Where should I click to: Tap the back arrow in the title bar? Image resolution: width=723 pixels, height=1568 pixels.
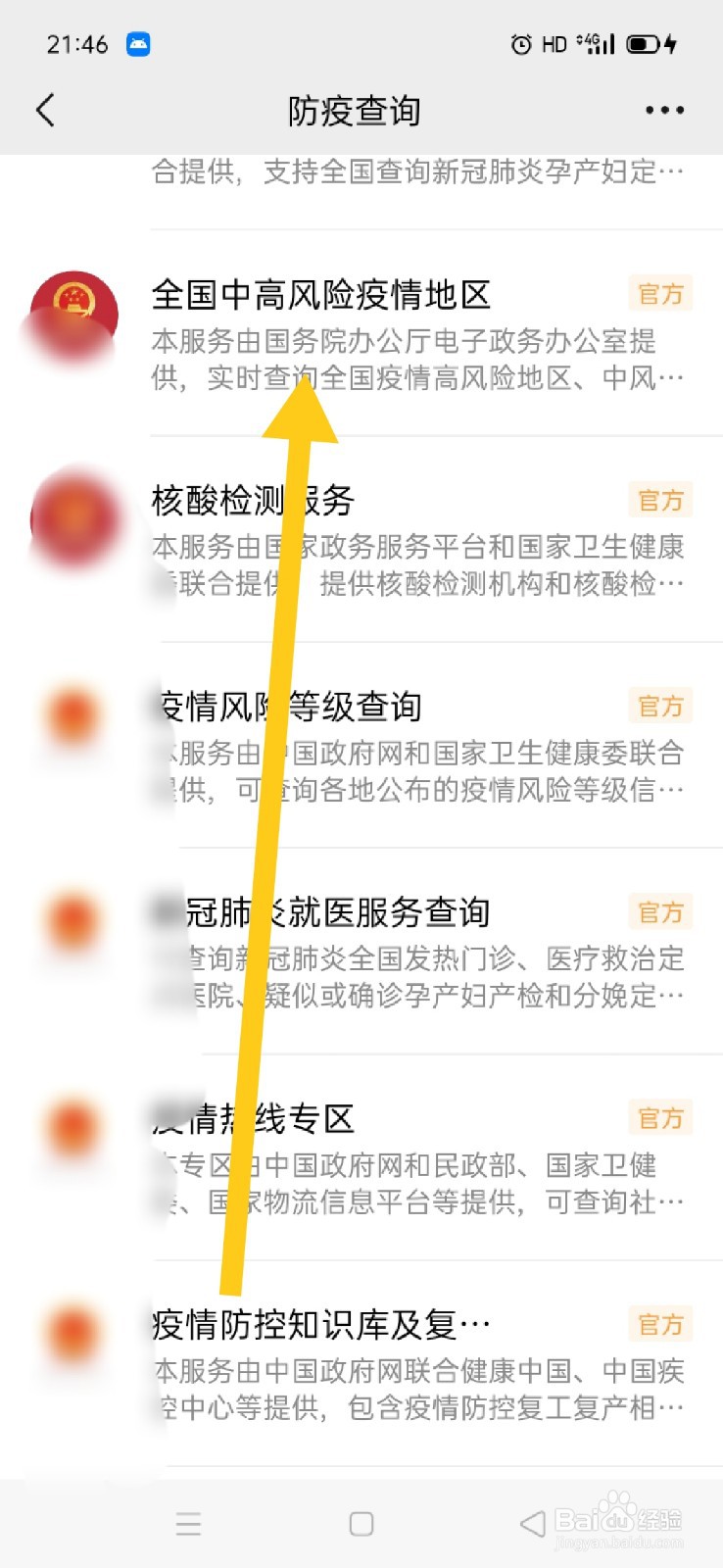(x=45, y=111)
